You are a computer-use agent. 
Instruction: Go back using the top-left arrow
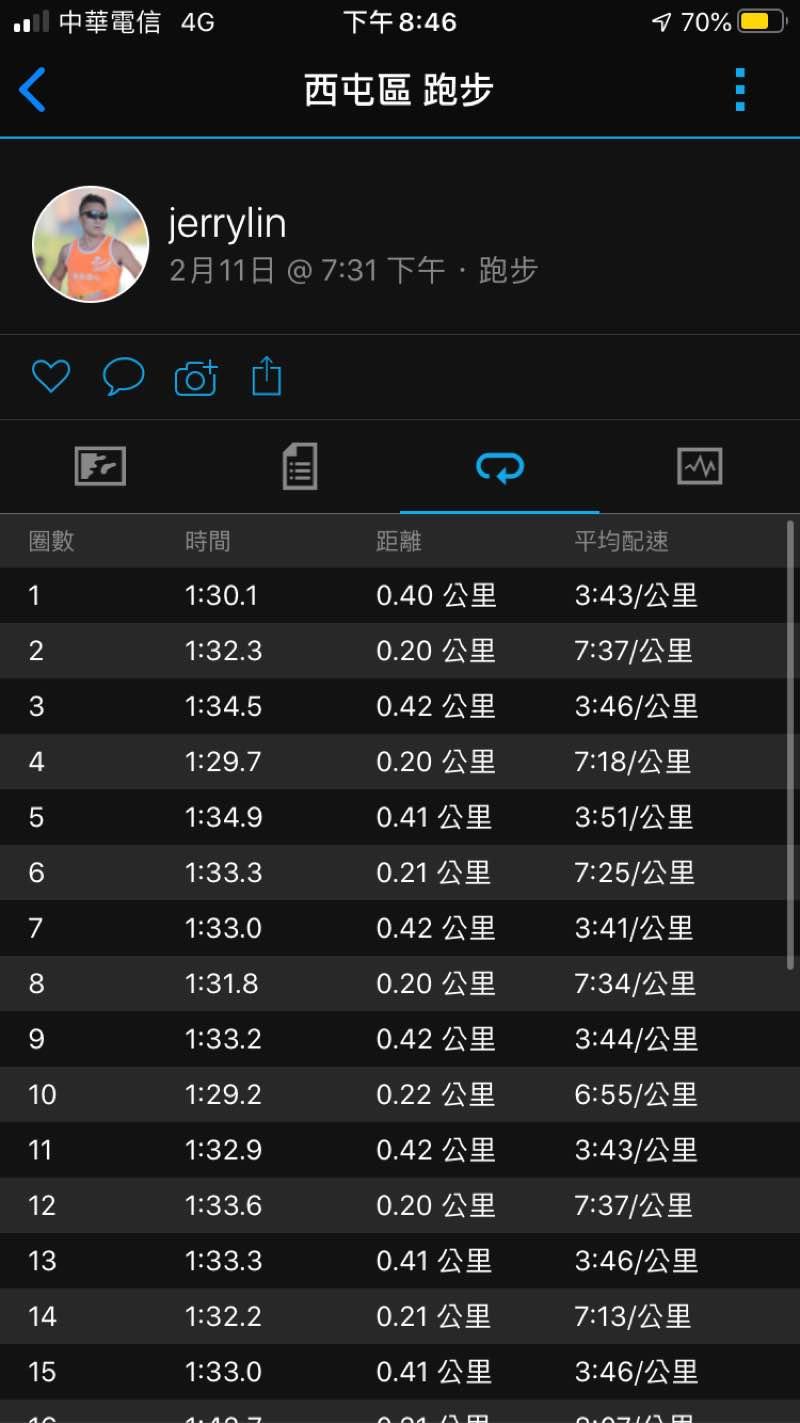tap(33, 90)
